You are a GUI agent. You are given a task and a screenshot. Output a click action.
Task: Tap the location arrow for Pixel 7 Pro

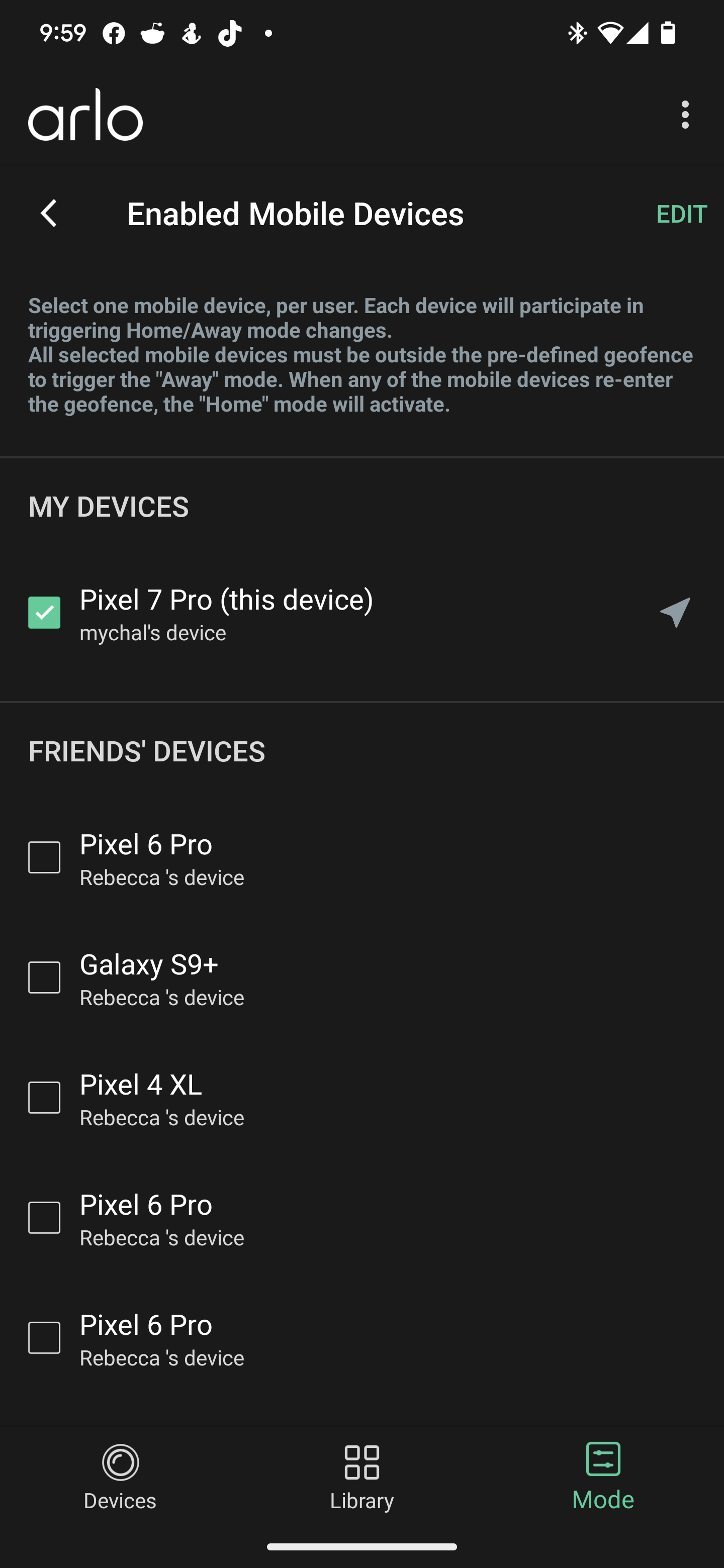(x=675, y=612)
